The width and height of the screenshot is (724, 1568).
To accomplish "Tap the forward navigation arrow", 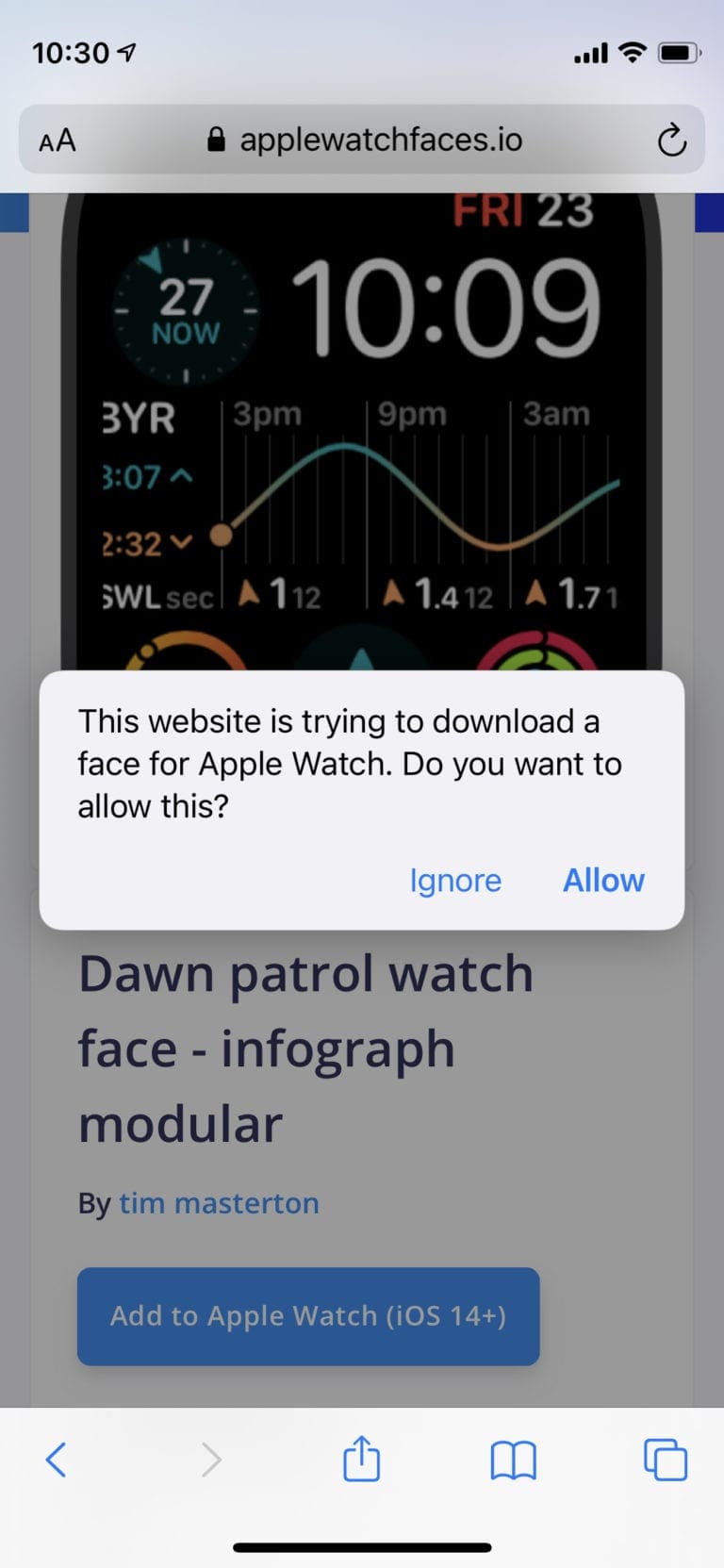I will click(x=210, y=1461).
